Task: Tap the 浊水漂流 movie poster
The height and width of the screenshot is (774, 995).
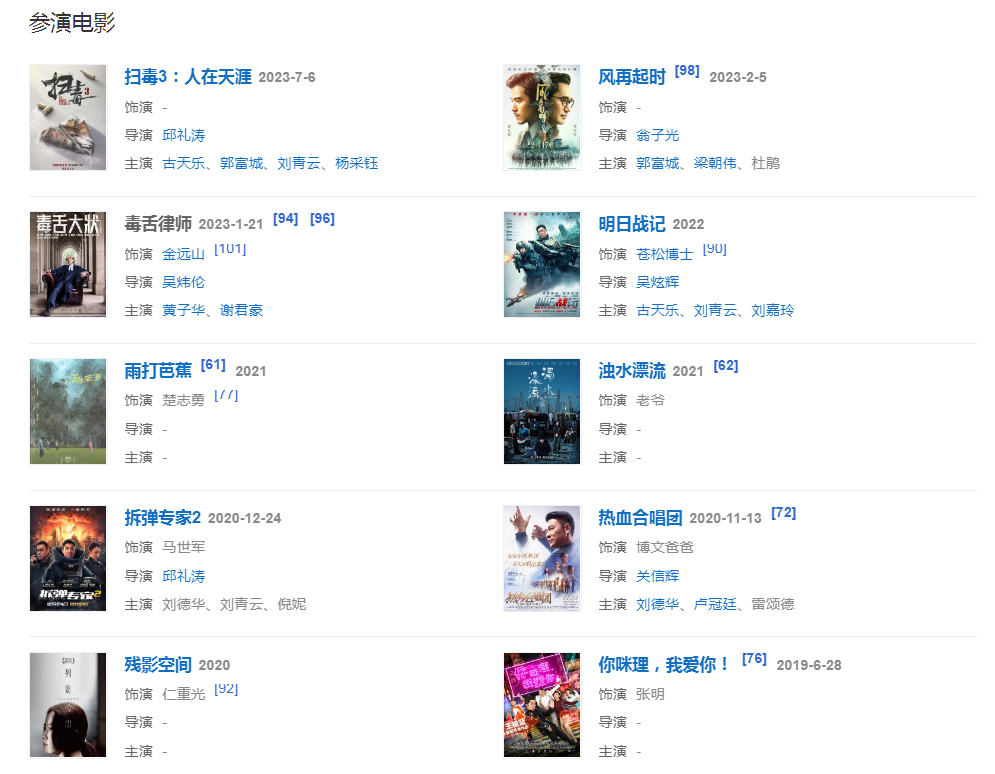Action: (542, 411)
